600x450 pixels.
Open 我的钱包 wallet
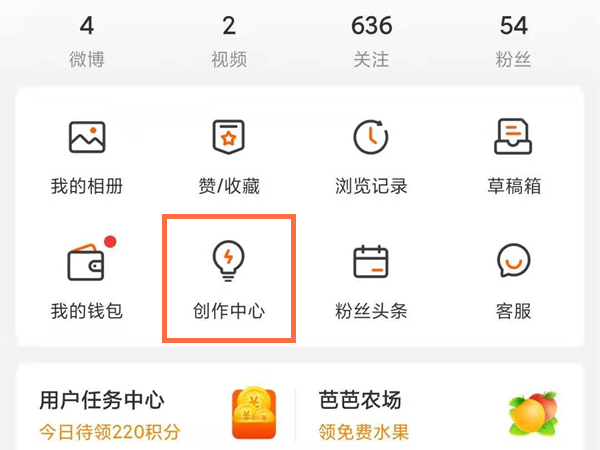87,281
